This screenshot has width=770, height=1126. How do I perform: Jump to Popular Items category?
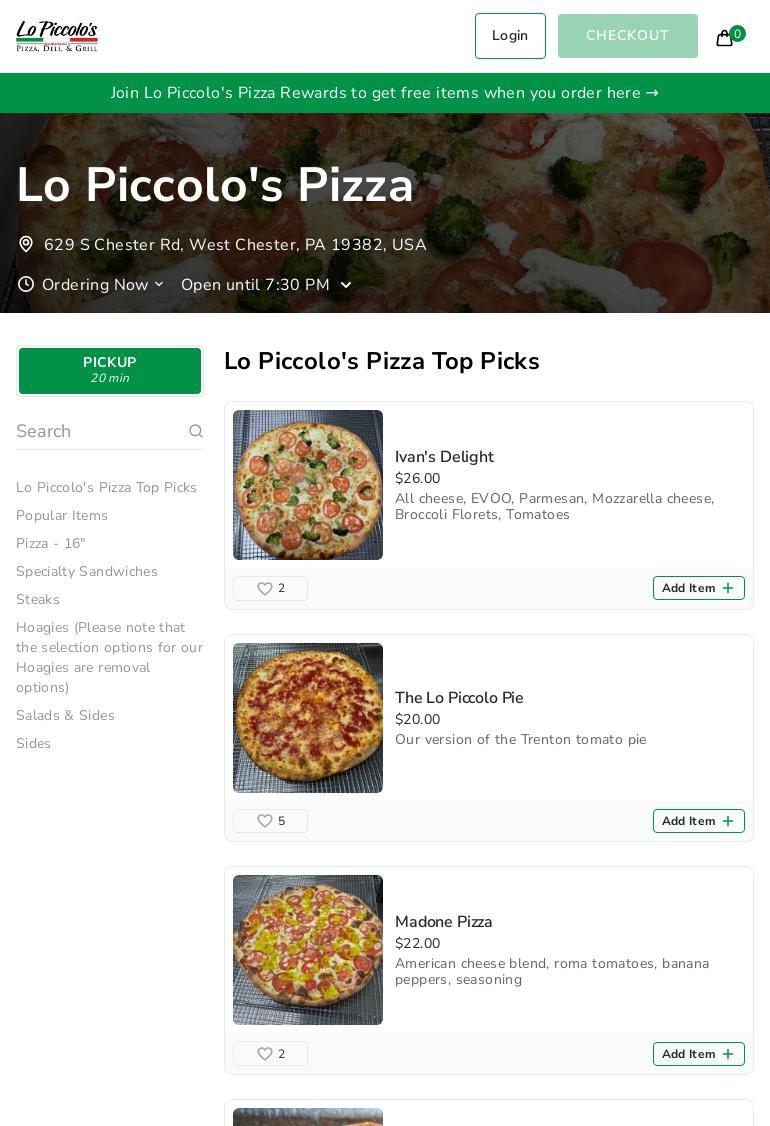point(62,516)
